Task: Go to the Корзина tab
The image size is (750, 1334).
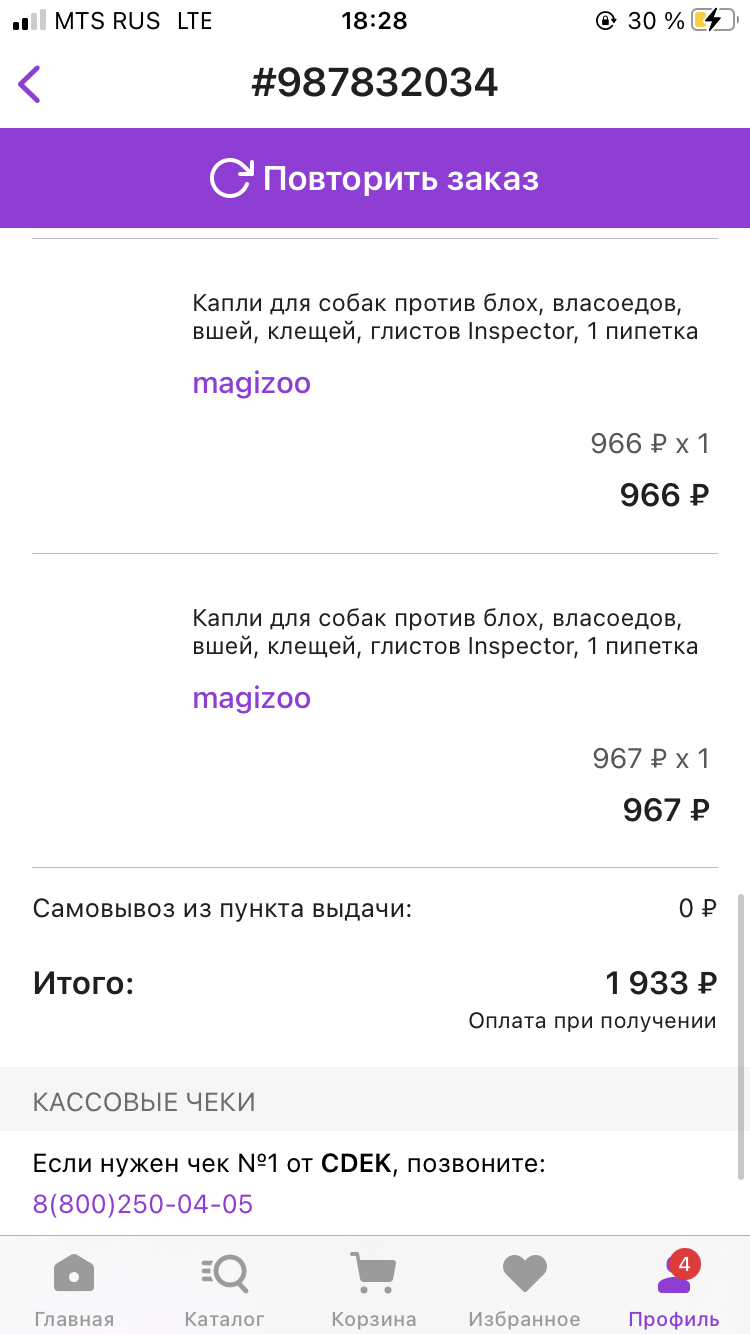Action: point(373,1290)
